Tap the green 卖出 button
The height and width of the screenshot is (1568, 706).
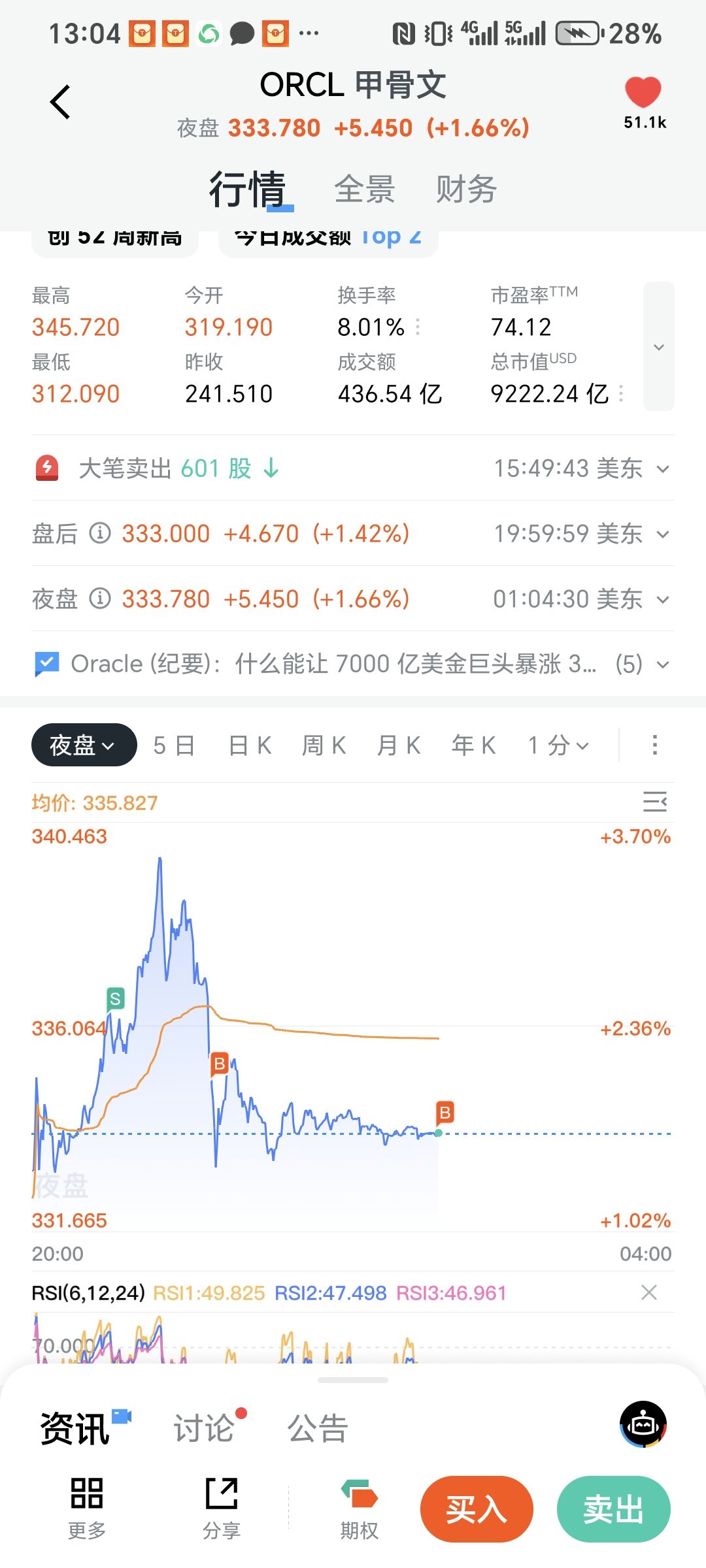[x=613, y=1509]
